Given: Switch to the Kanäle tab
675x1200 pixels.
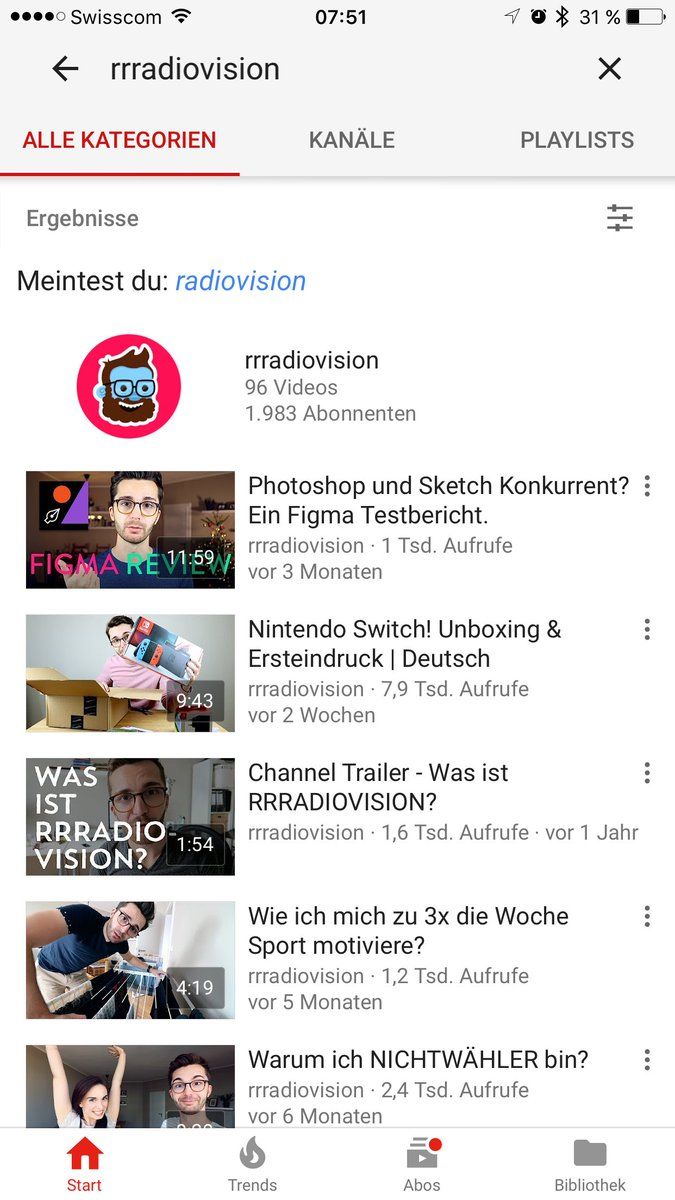Looking at the screenshot, I should [x=352, y=140].
